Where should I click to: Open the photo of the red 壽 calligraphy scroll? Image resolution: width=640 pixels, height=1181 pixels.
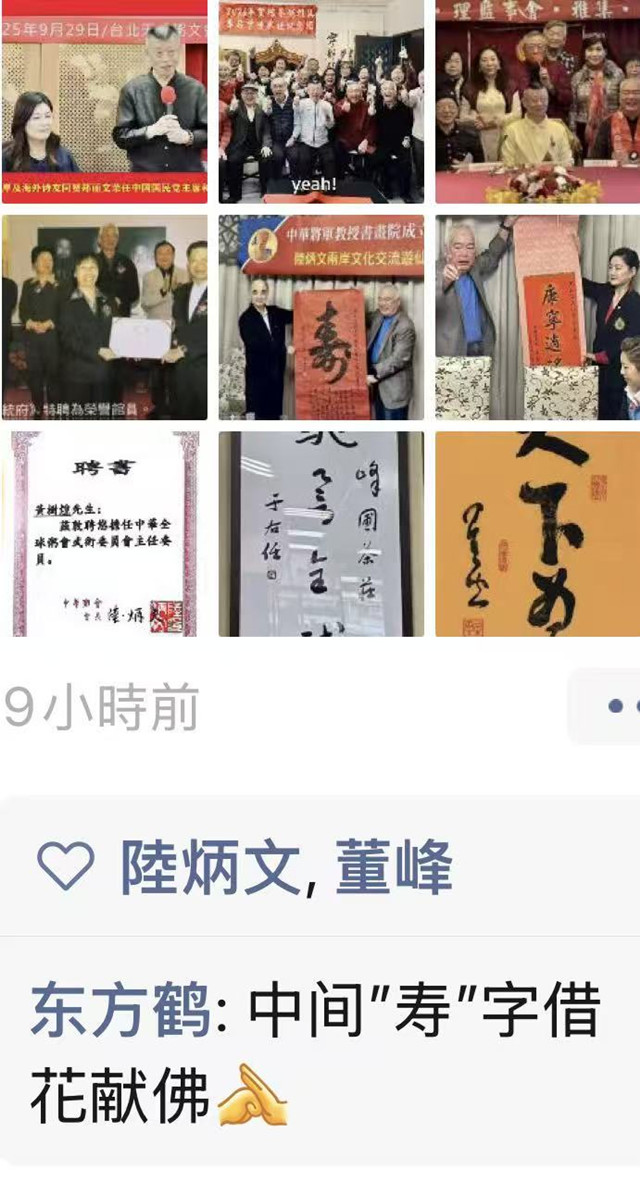(x=321, y=317)
